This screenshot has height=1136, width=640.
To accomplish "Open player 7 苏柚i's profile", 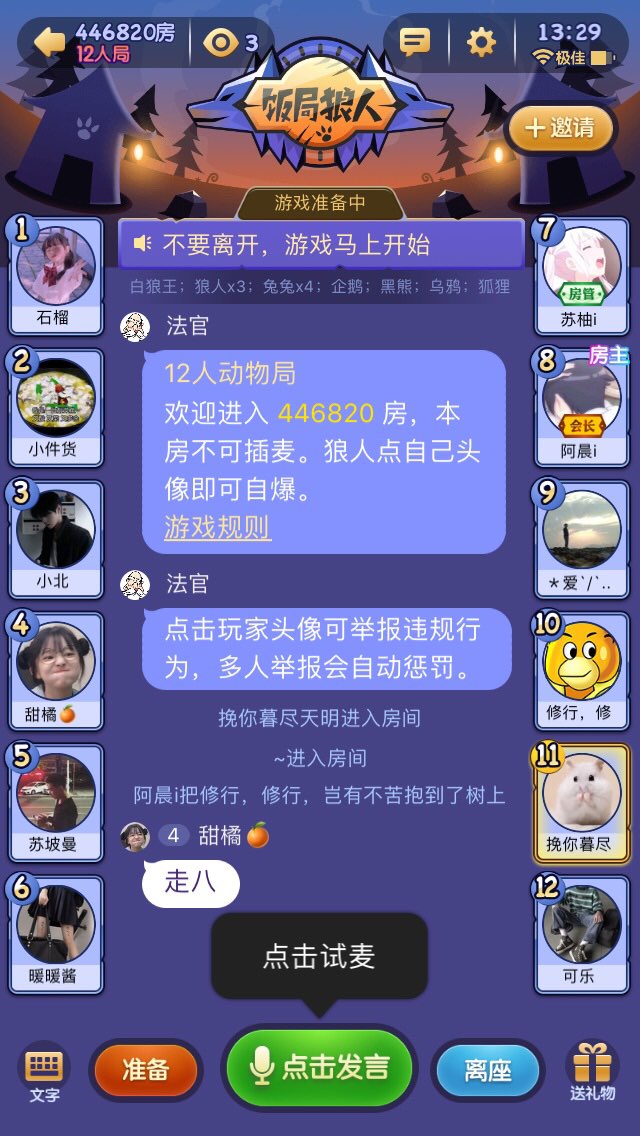I will coord(582,267).
